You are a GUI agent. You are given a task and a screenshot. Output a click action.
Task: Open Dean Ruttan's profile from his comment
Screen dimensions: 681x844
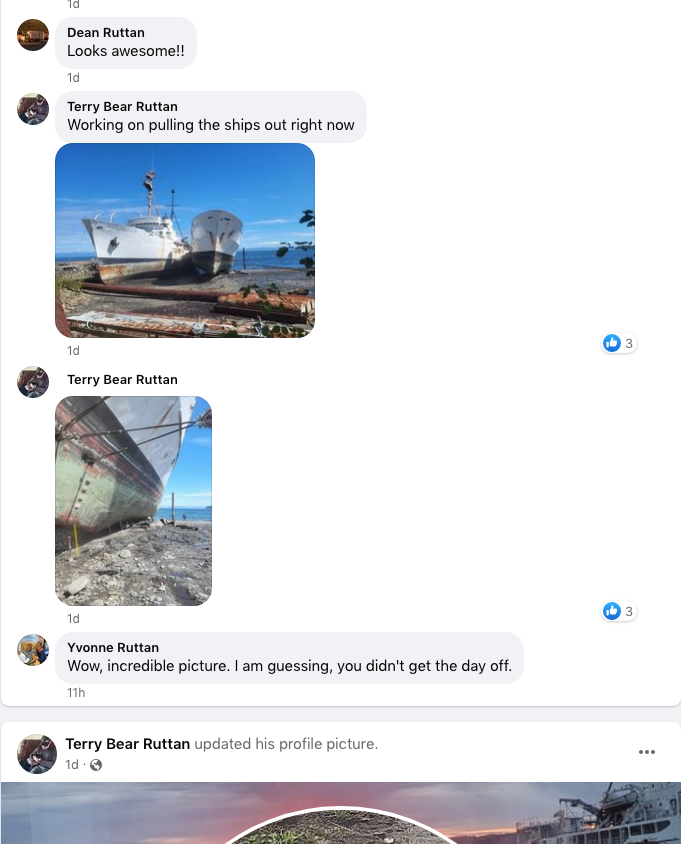click(x=105, y=33)
